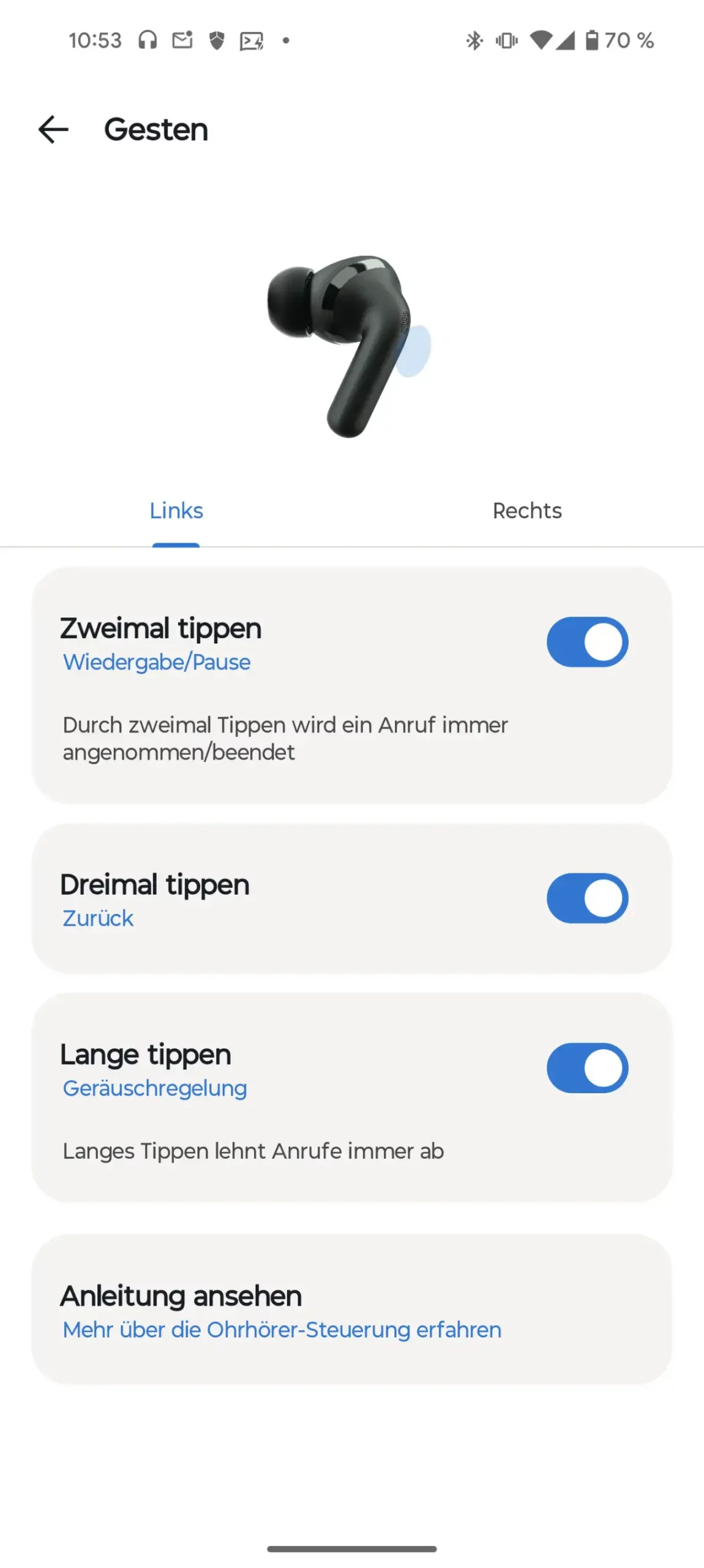Toggle the Lange tippen switch
This screenshot has height=1568, width=704.
pos(587,1068)
